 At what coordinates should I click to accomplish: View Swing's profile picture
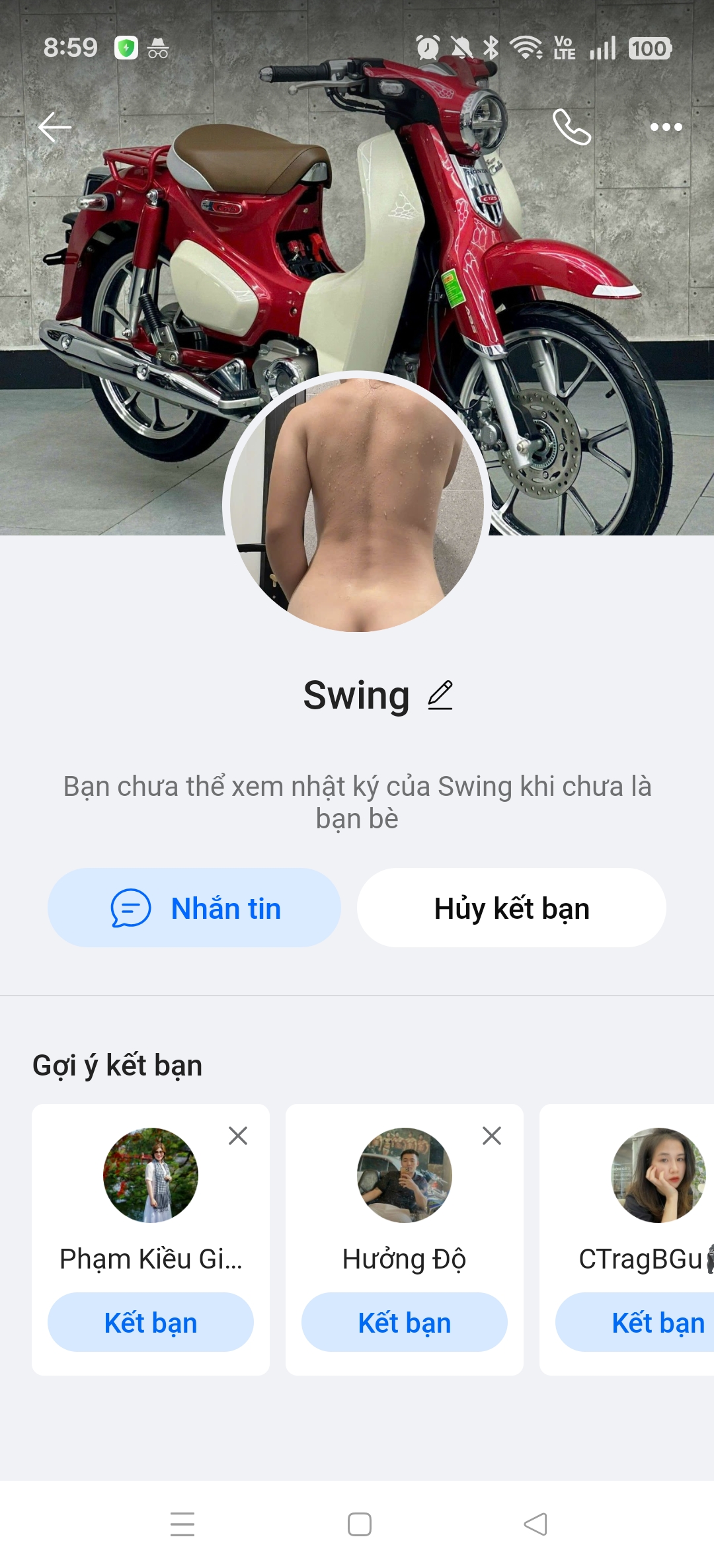click(x=357, y=504)
